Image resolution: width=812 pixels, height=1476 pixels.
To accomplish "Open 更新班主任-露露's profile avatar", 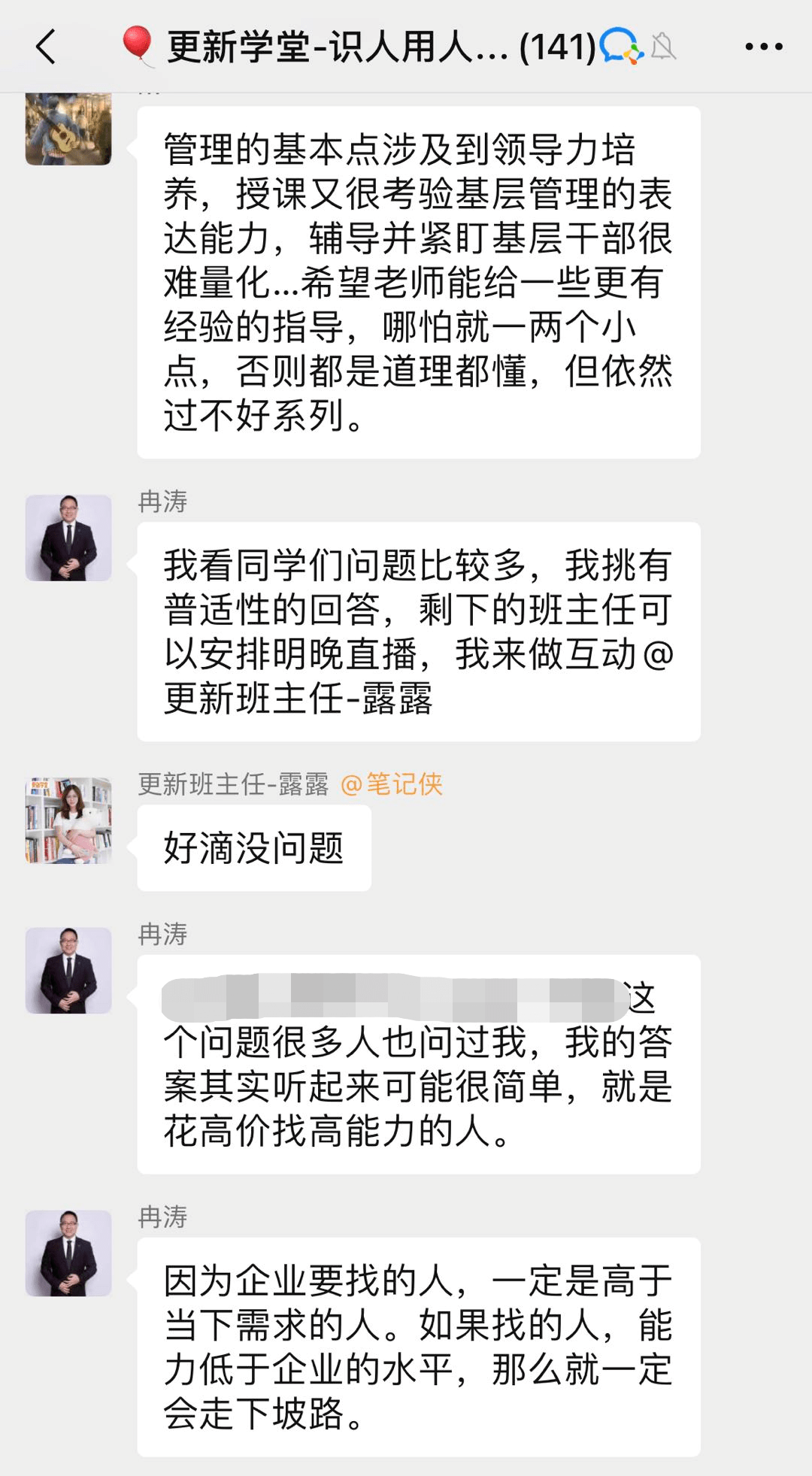I will pos(68,820).
